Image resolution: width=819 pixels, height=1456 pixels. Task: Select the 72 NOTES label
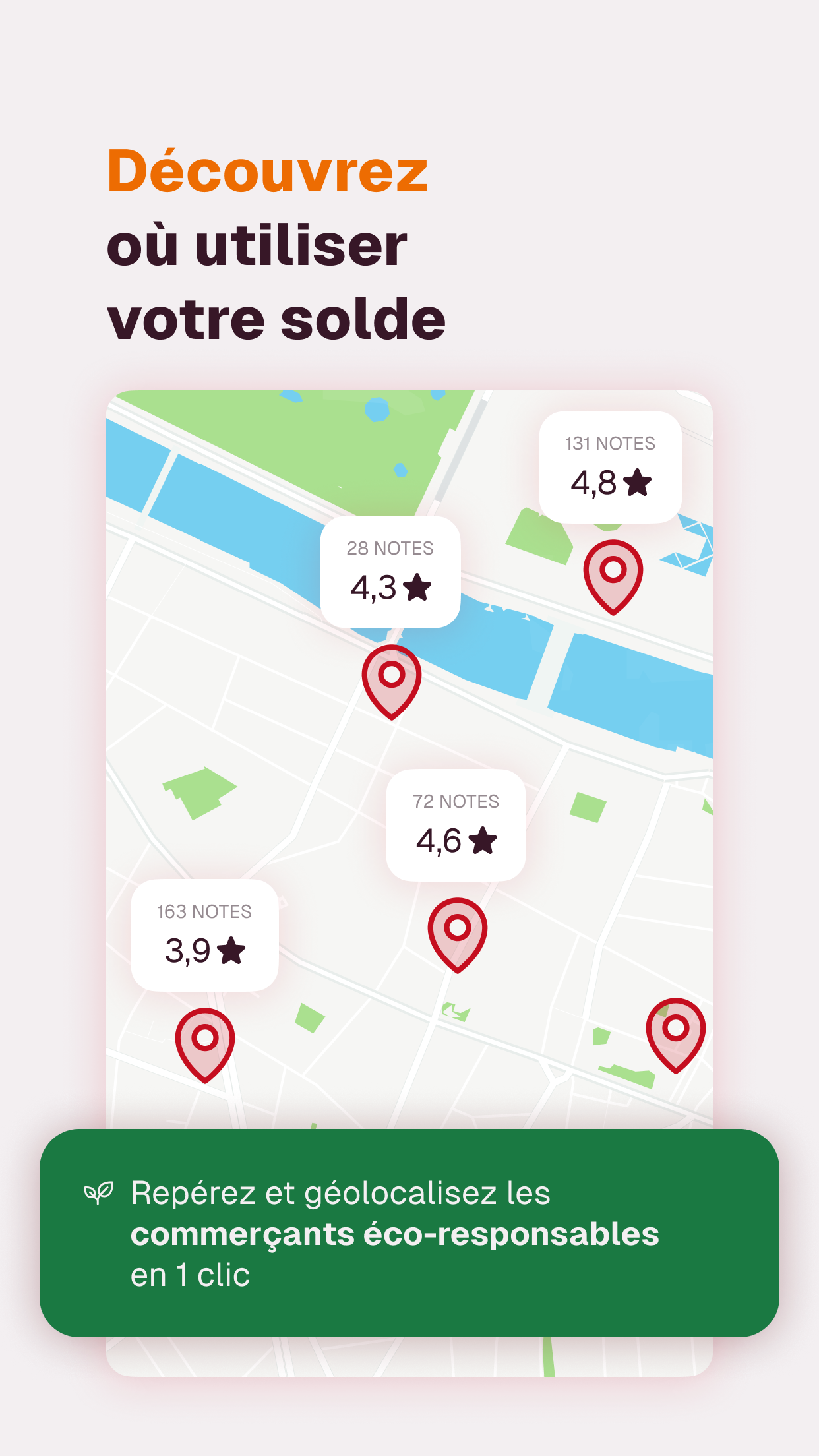tap(456, 800)
